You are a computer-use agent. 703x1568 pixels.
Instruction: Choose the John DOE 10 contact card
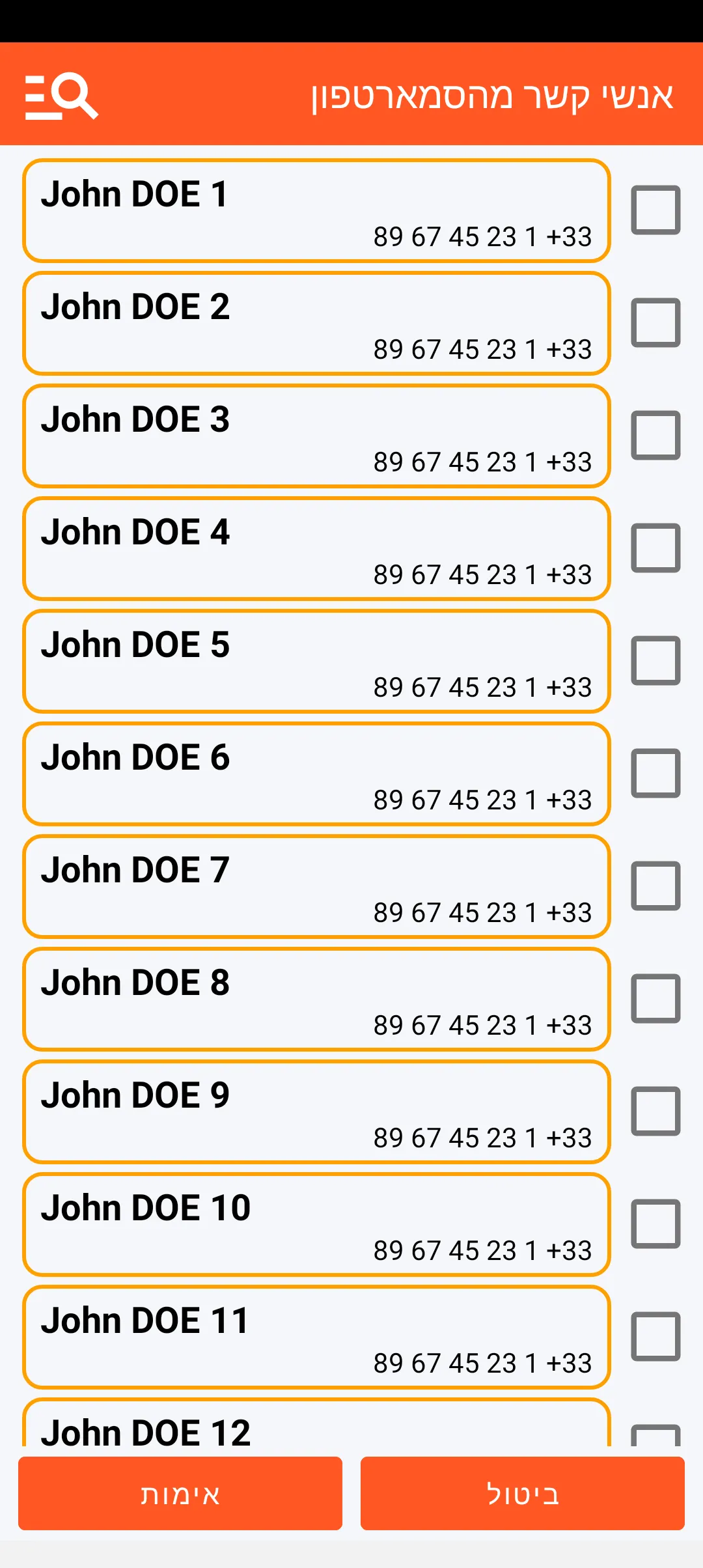pos(316,1224)
